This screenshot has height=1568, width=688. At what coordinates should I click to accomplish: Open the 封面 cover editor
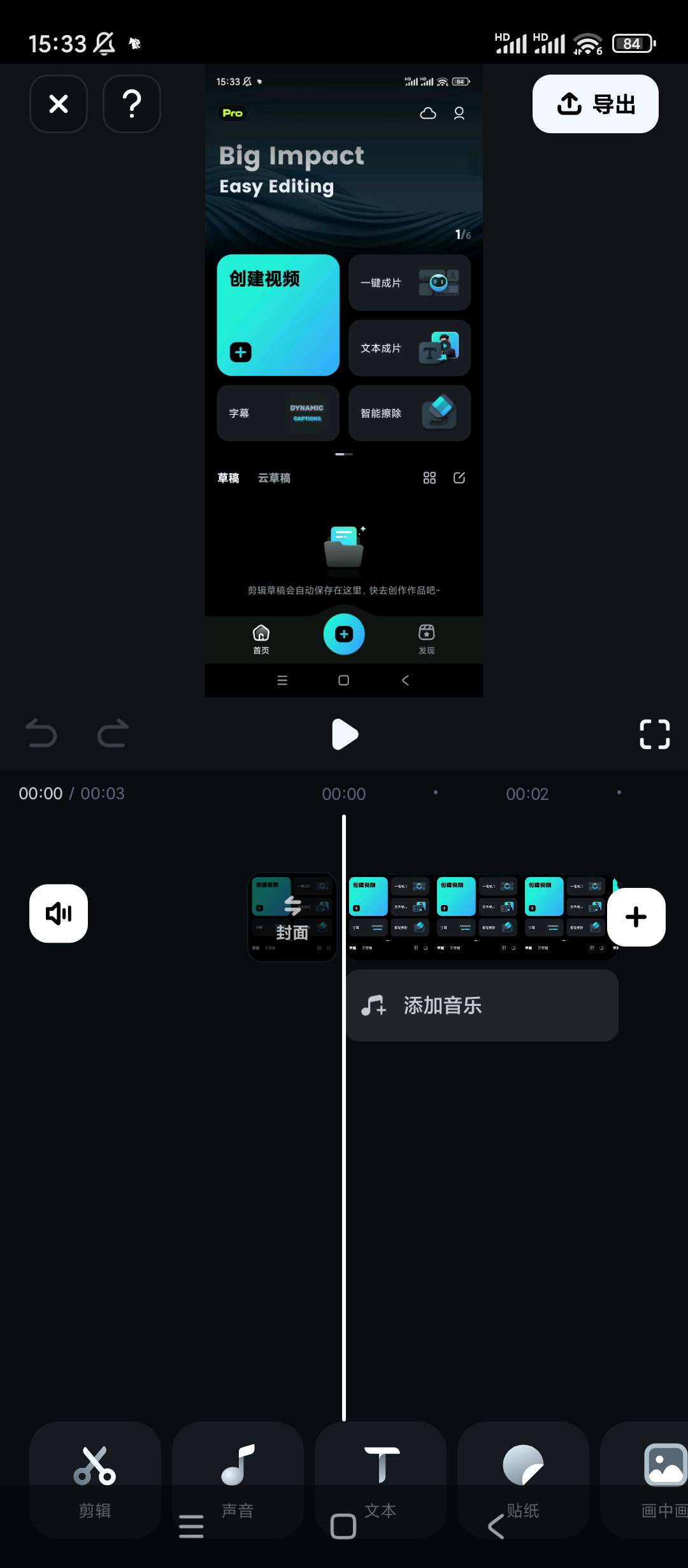click(x=292, y=917)
